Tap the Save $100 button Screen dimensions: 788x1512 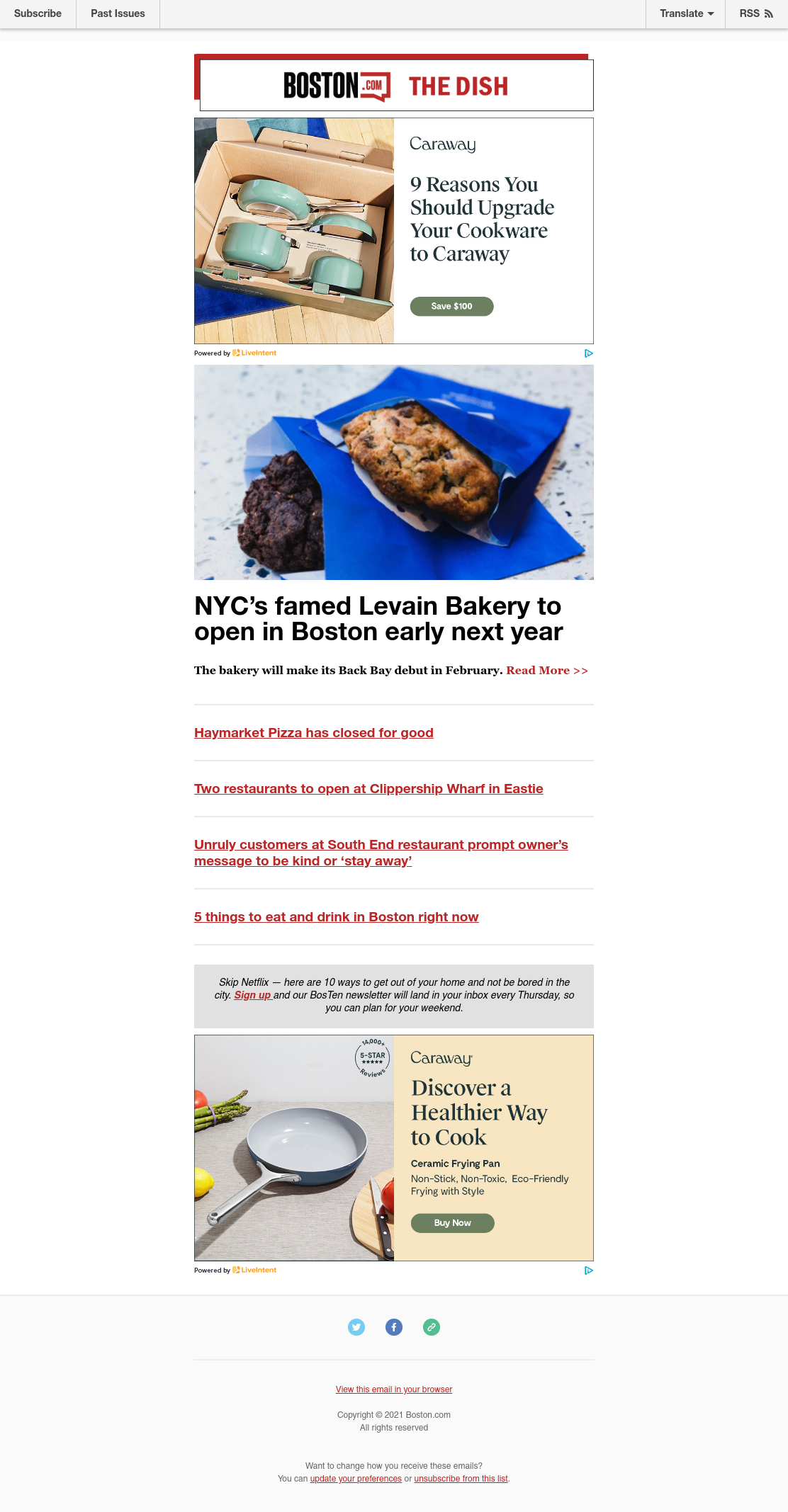(x=451, y=306)
